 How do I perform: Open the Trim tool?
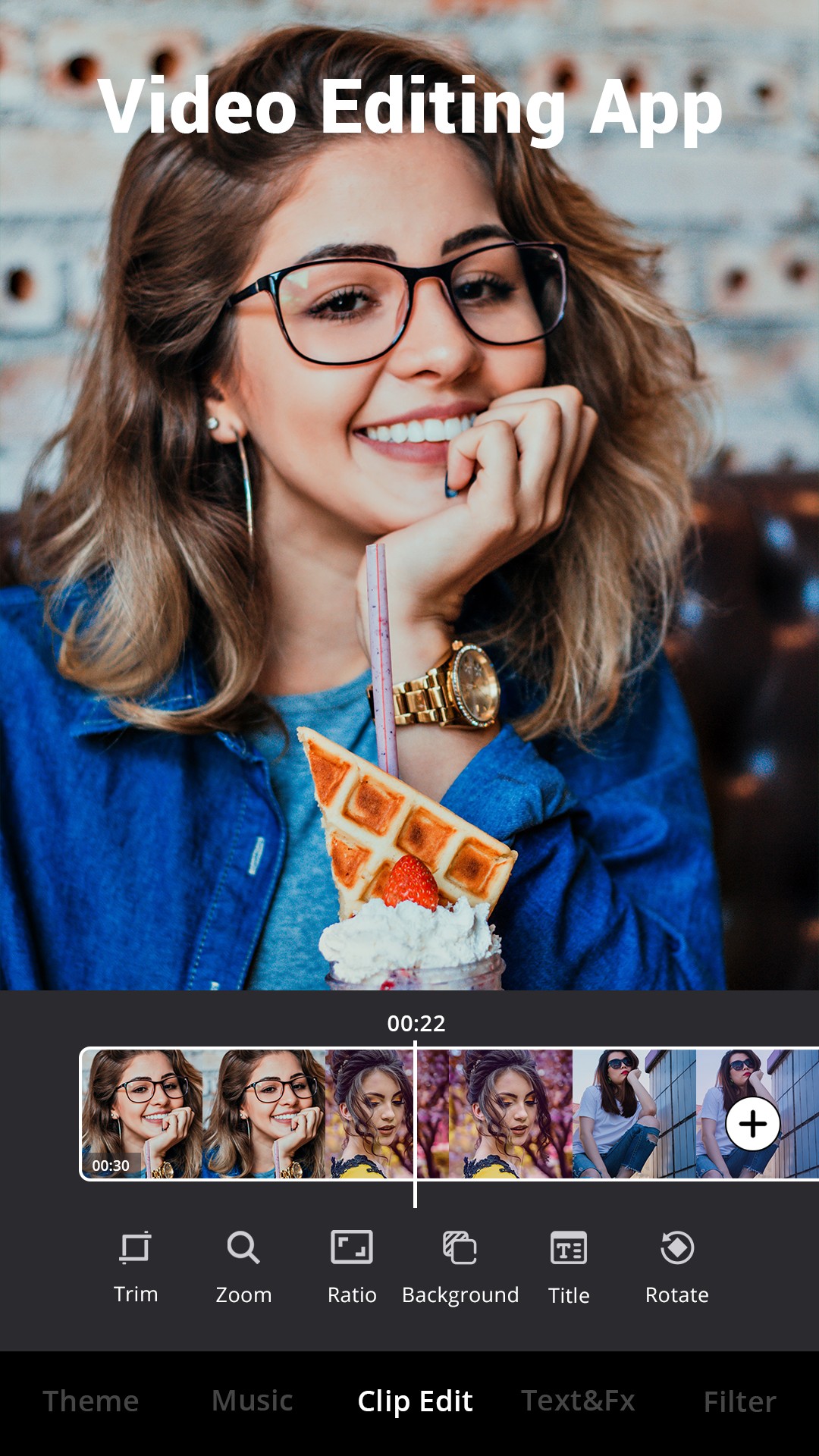(x=136, y=1266)
